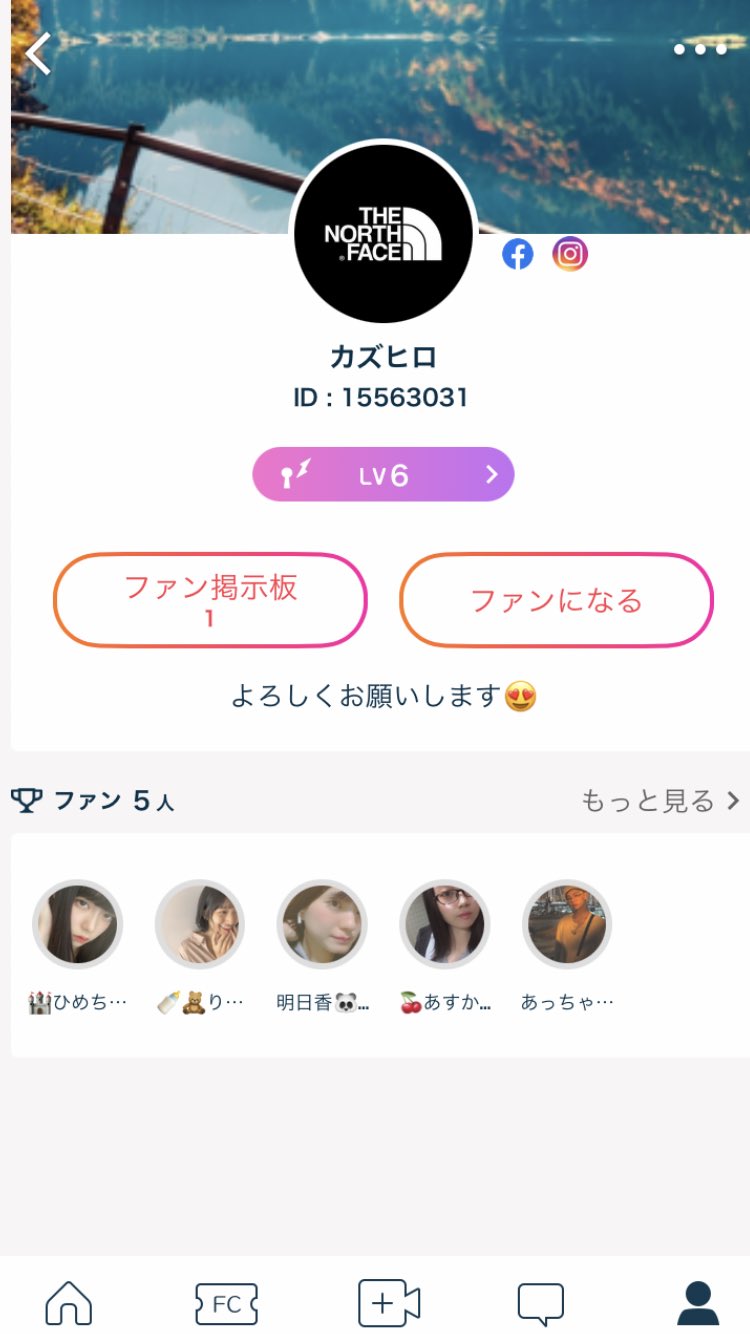This screenshot has width=750, height=1334.
Task: Go back using the top-left arrow
Action: click(x=38, y=53)
